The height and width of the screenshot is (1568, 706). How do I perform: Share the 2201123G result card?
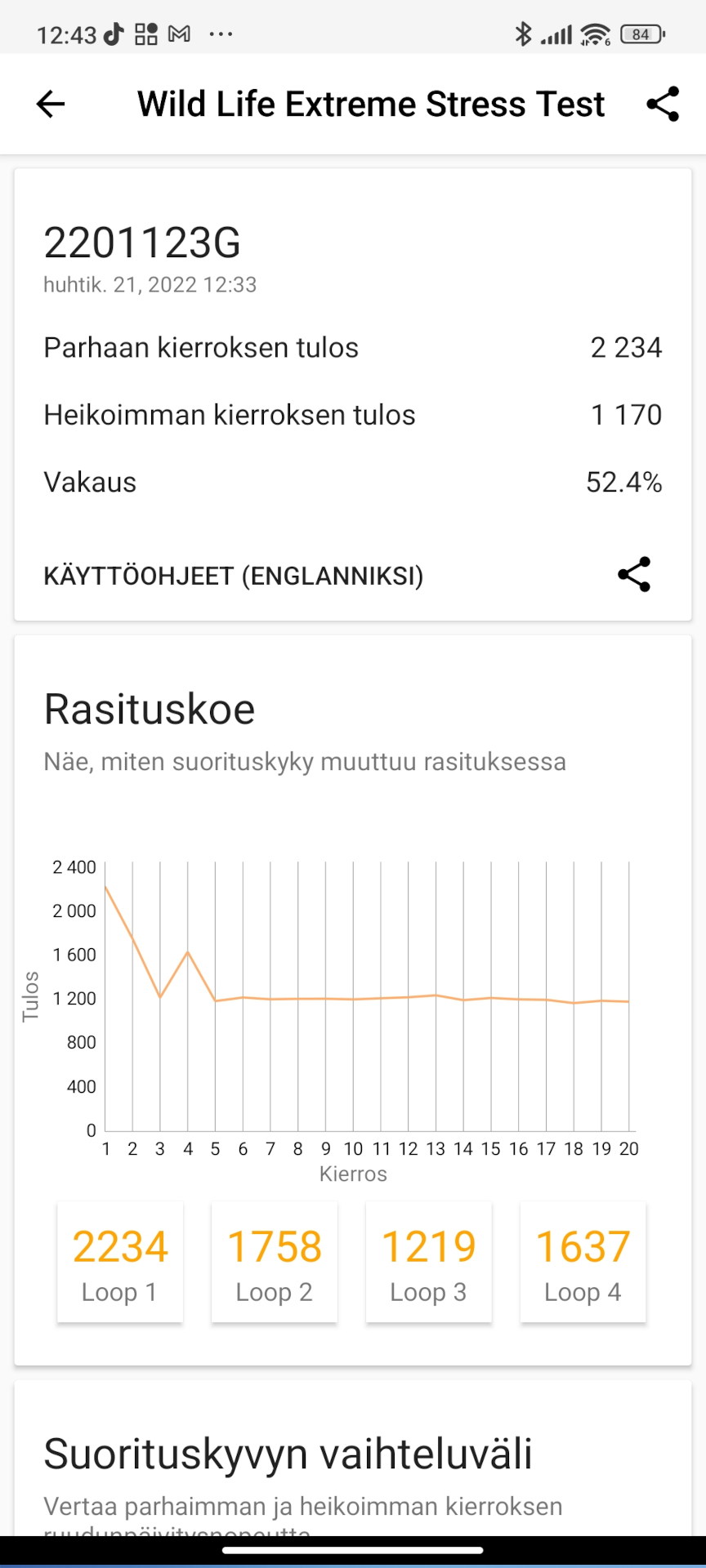pos(634,575)
